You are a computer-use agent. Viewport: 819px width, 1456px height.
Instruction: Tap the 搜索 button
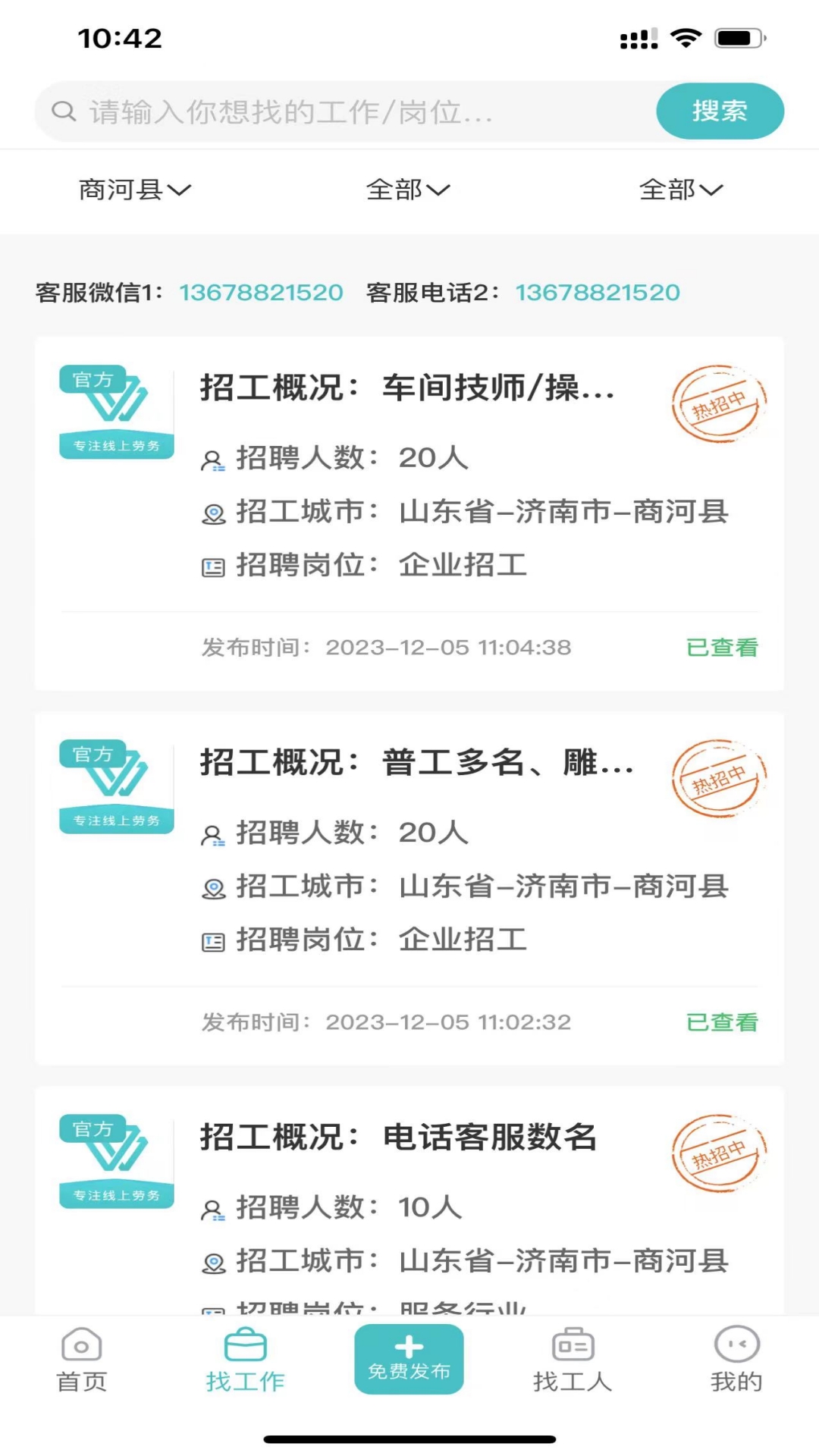tap(720, 111)
